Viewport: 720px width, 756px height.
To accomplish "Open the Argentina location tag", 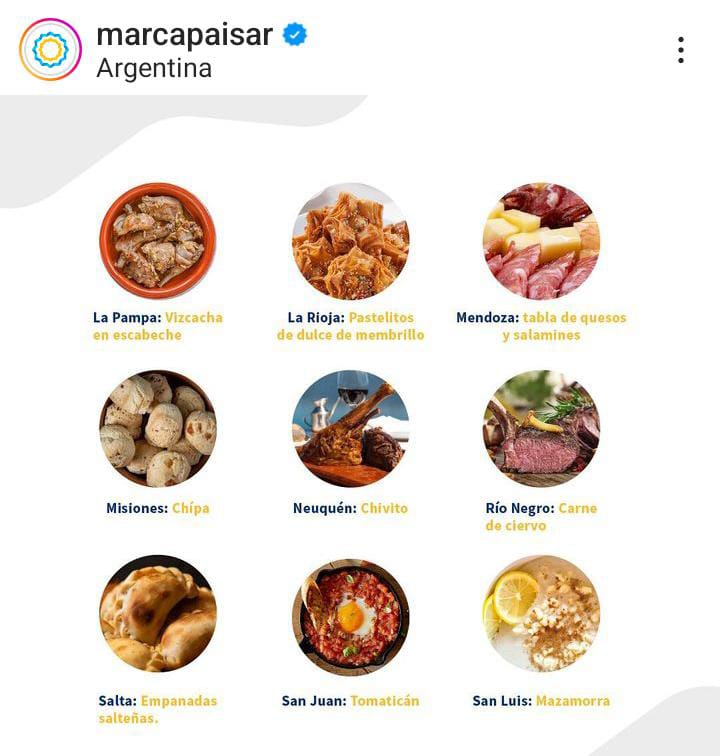I will point(154,69).
